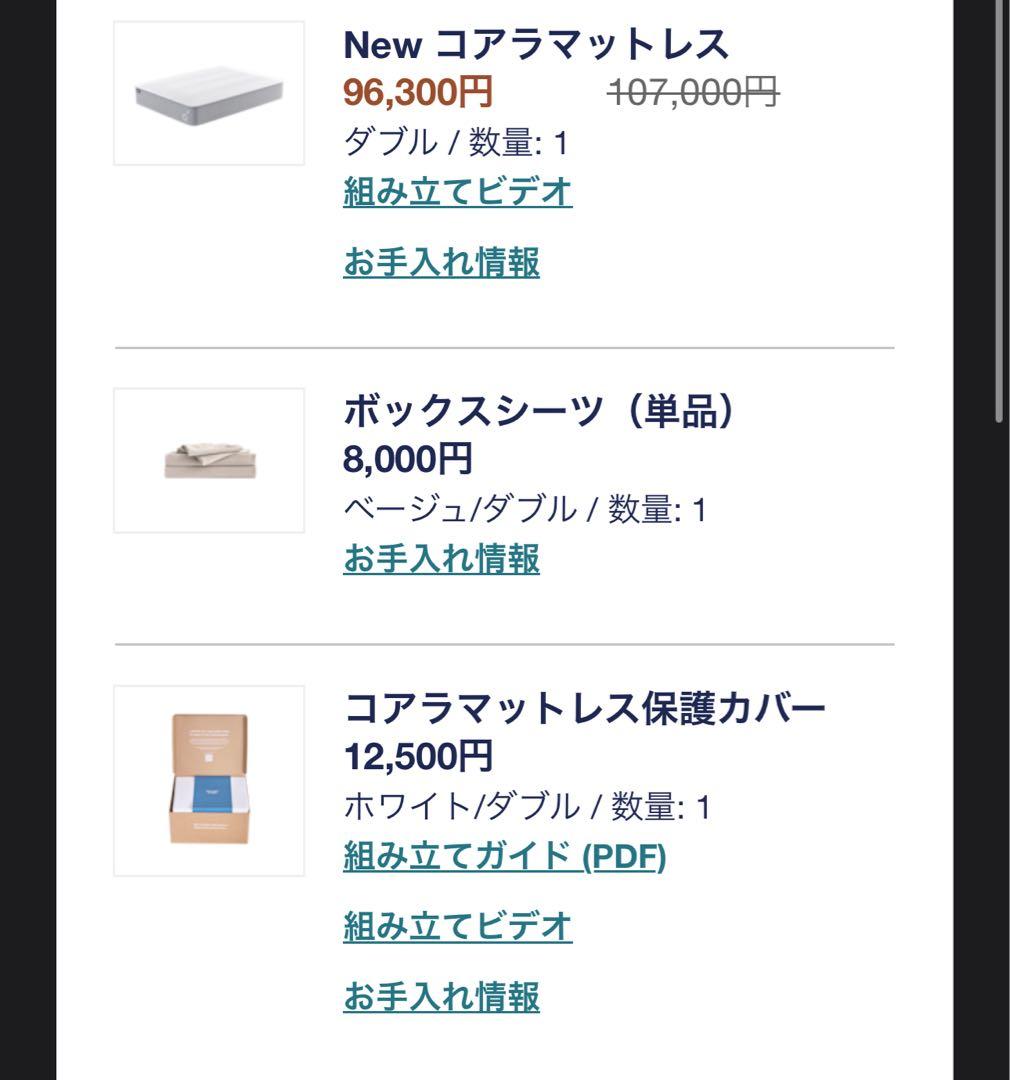This screenshot has height=1080, width=1010.
Task: Play the protector cover assembly video
Action: tap(456, 925)
